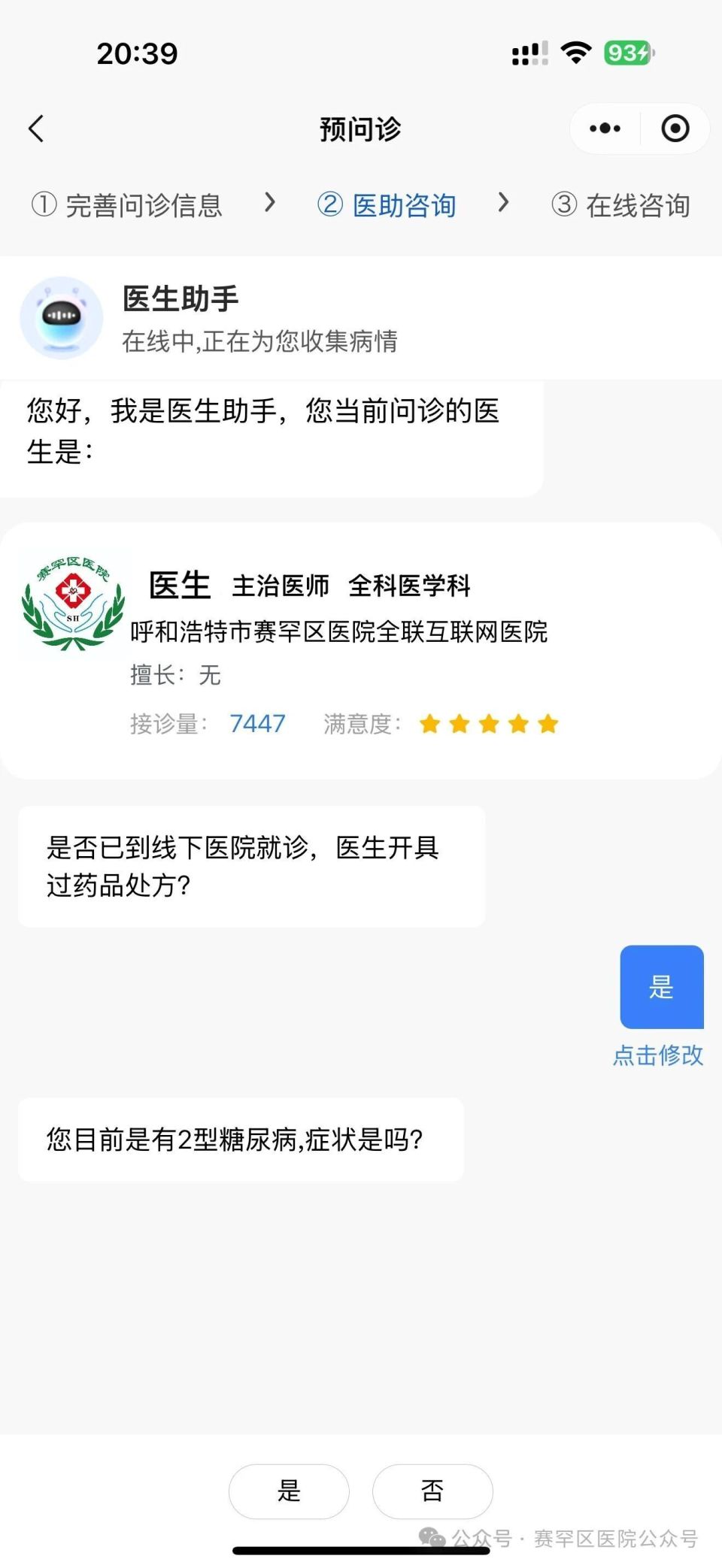The width and height of the screenshot is (722, 1568).
Task: Tap the blue 是 reply bubble
Action: 661,987
